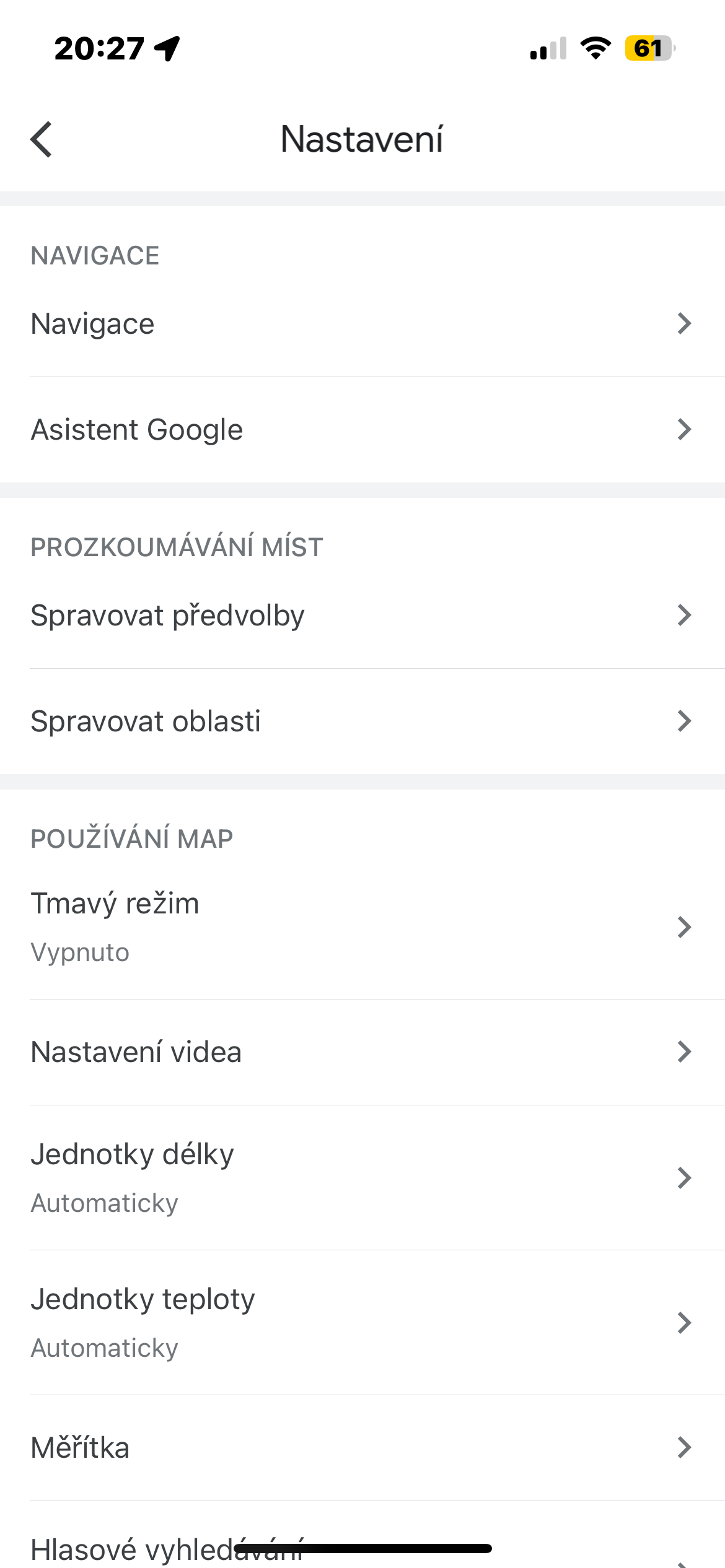The image size is (725, 1568).
Task: Open Asistent Google settings
Action: [362, 430]
